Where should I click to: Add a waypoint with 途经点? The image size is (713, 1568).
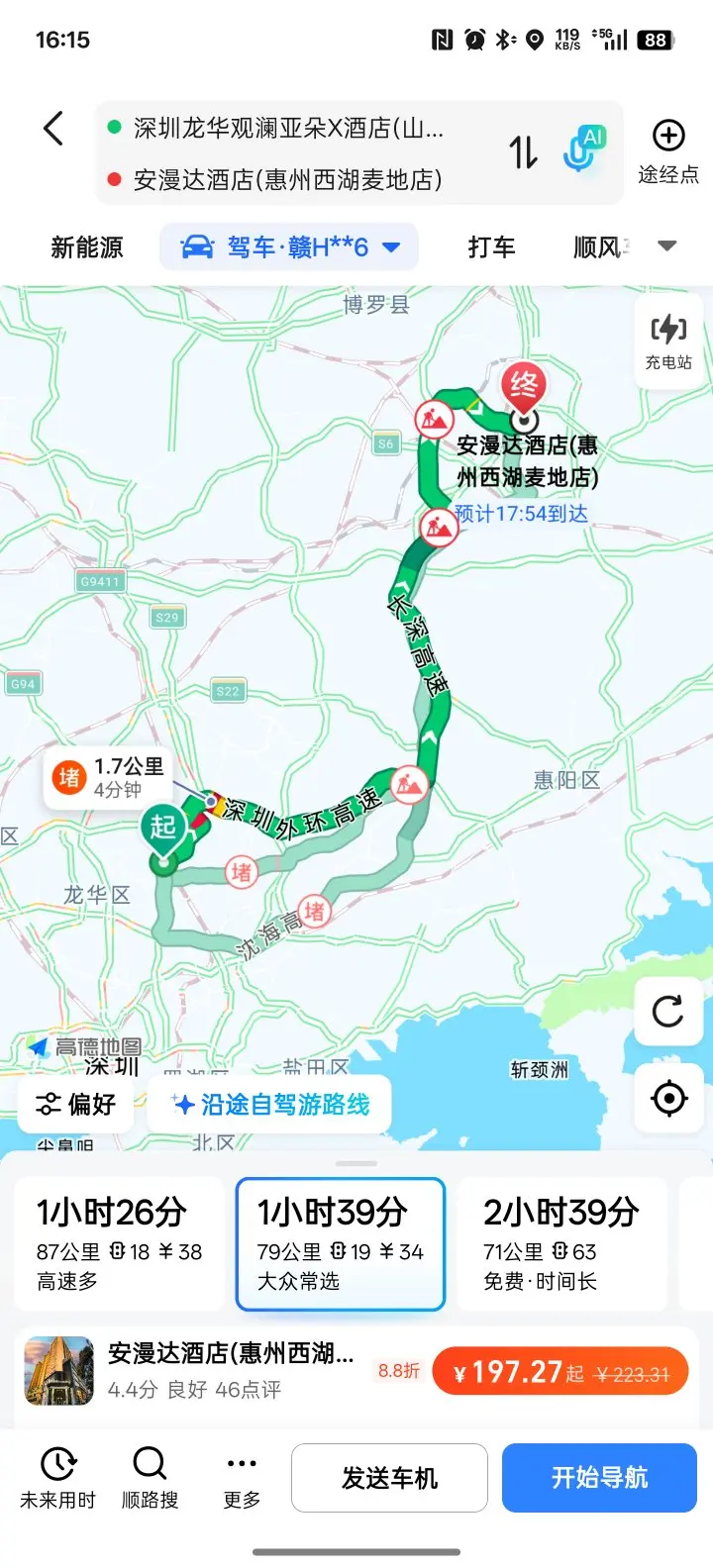[668, 152]
